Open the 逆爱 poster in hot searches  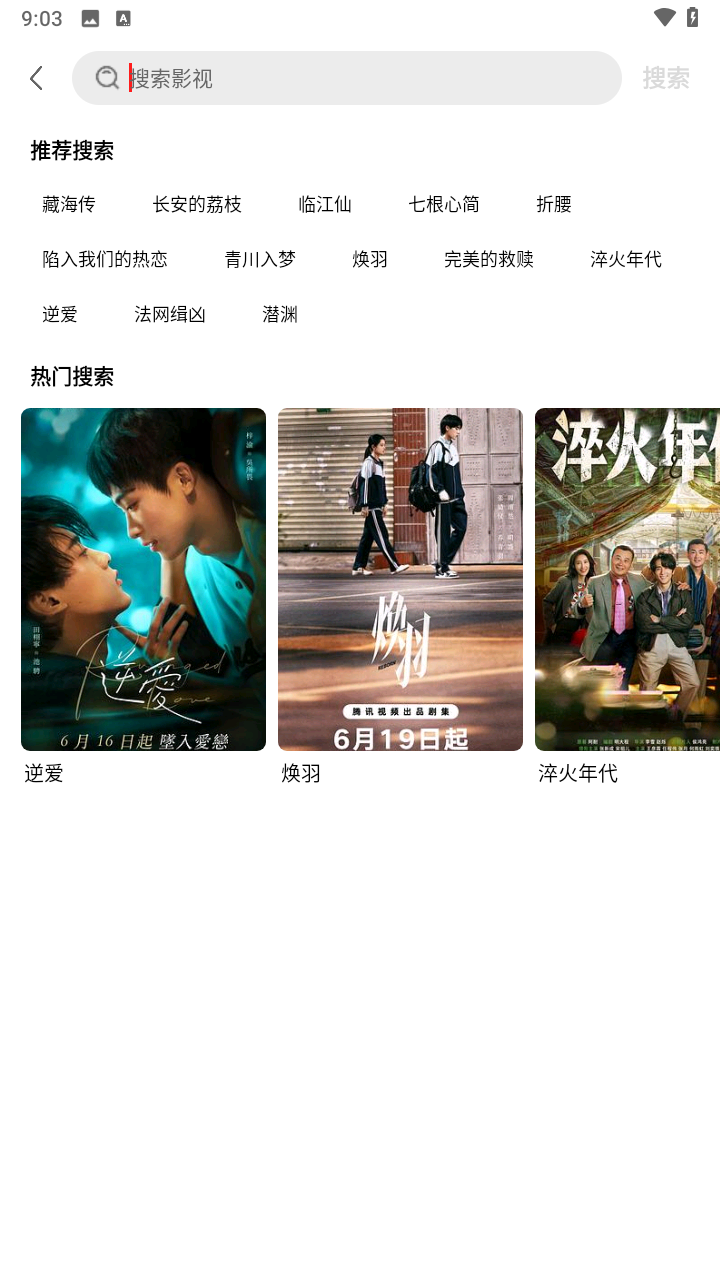click(143, 579)
